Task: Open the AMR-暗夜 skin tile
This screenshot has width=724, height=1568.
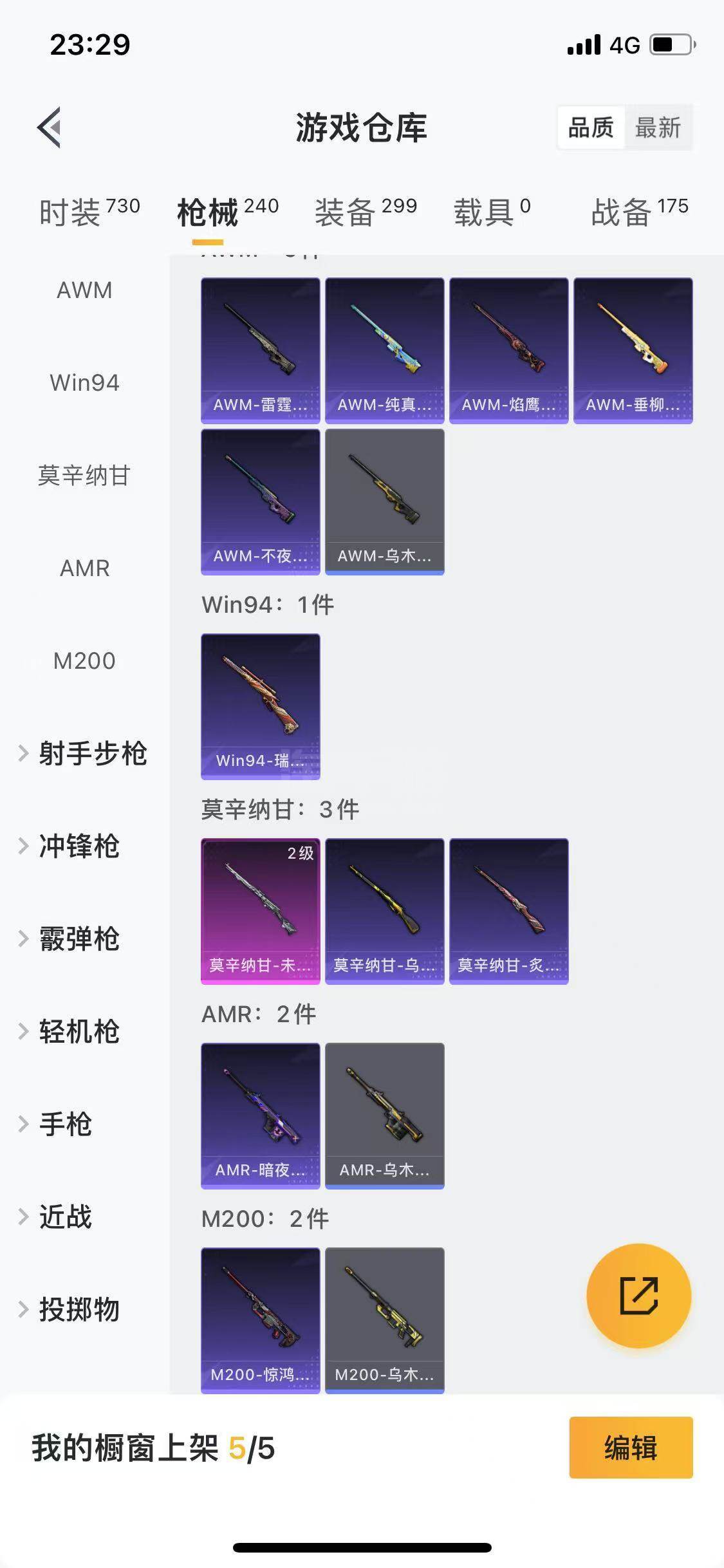Action: pyautogui.click(x=260, y=1115)
